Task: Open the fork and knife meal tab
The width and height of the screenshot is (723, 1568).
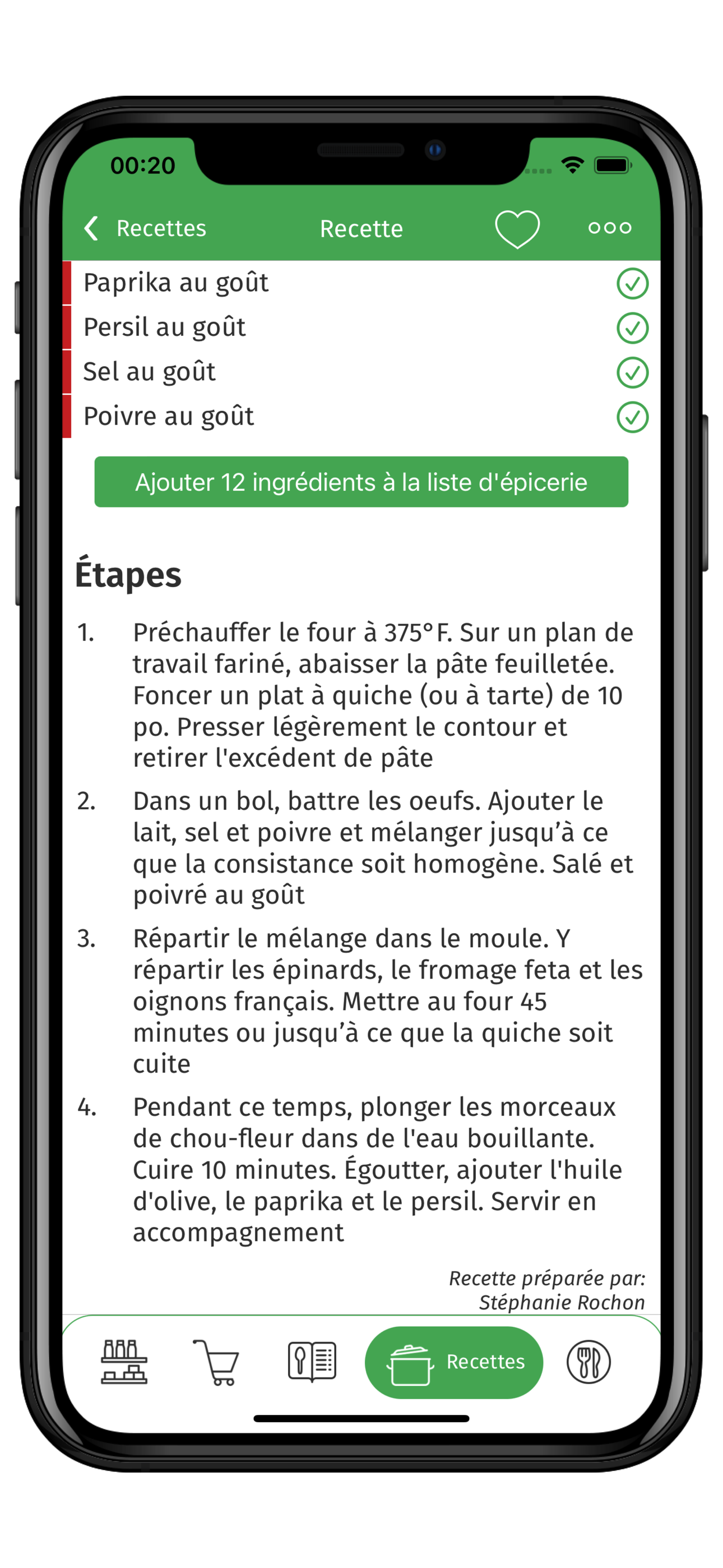Action: pyautogui.click(x=588, y=1362)
